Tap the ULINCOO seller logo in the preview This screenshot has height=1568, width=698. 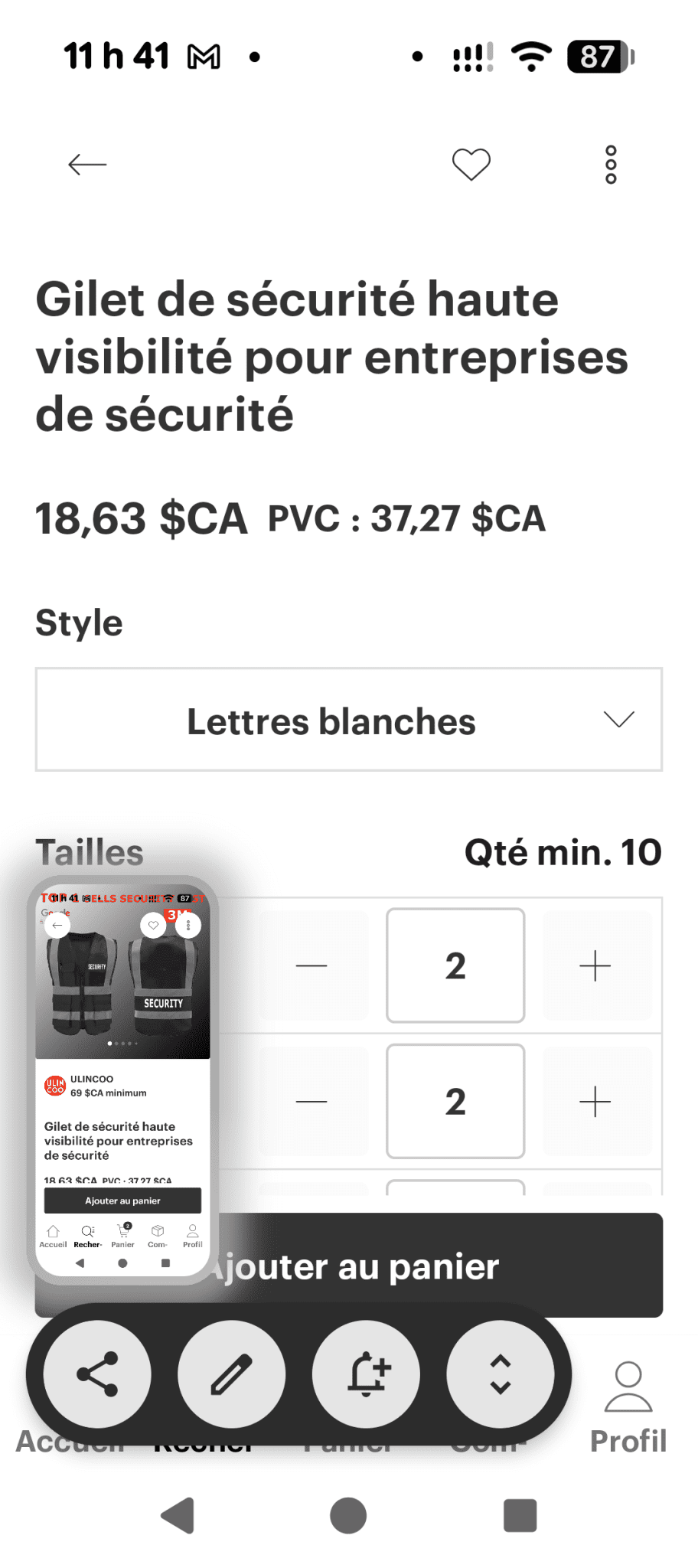click(54, 1083)
